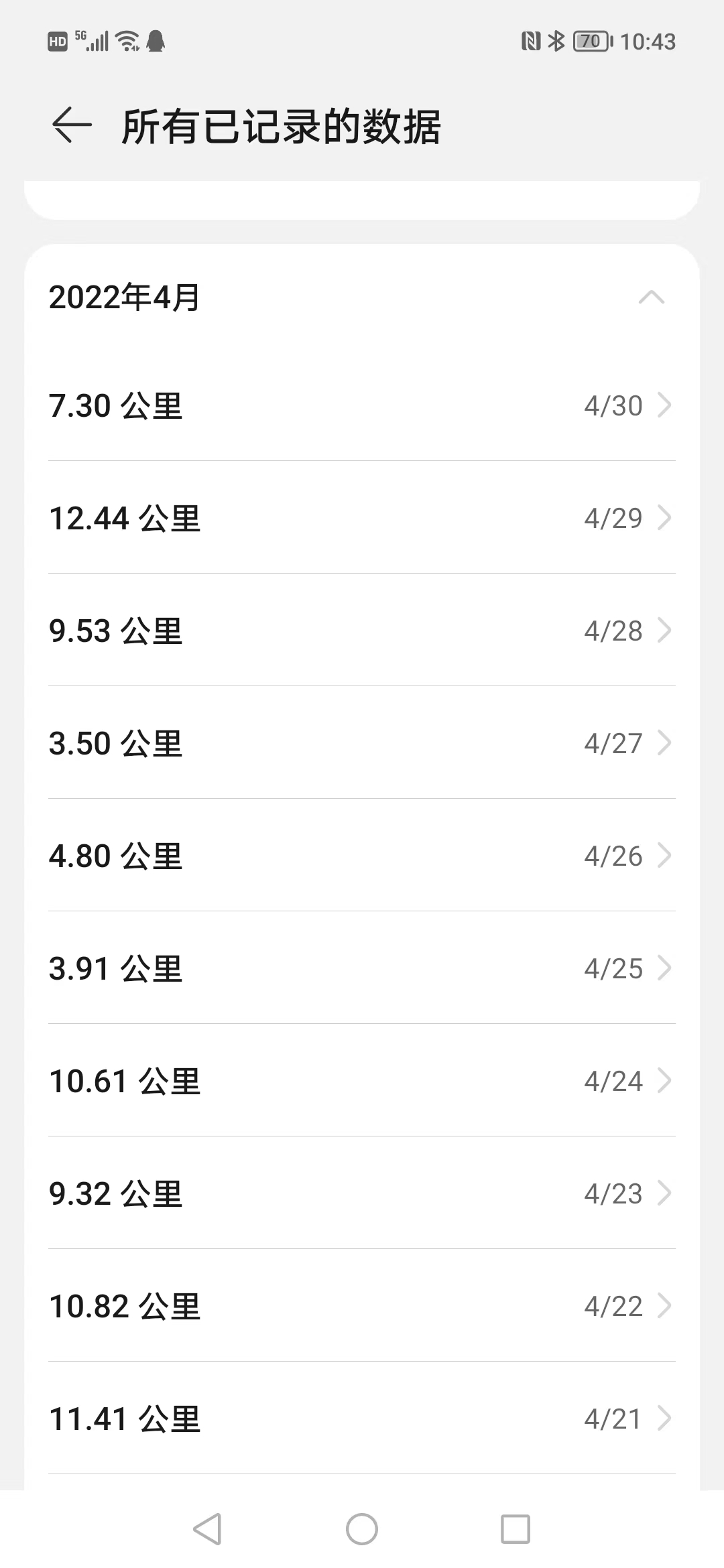This screenshot has width=724, height=1568.
Task: Tap the system home button
Action: [362, 1529]
